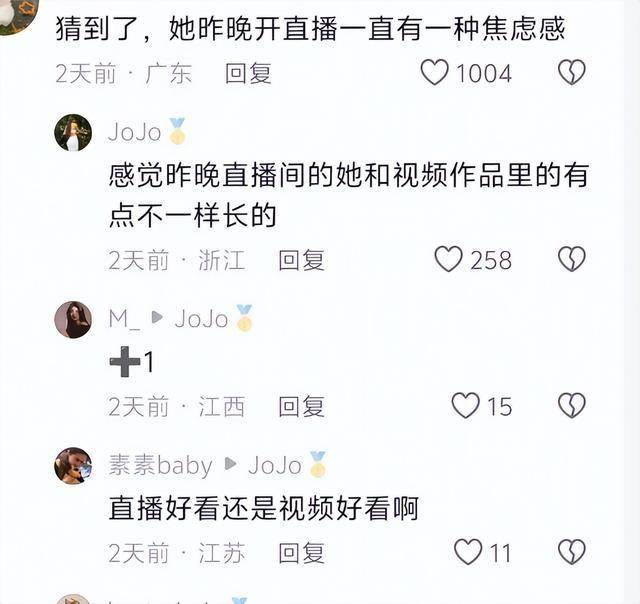Screen dimensions: 640x604
Task: Reply to M_'s comment from 江西
Action: [301, 406]
